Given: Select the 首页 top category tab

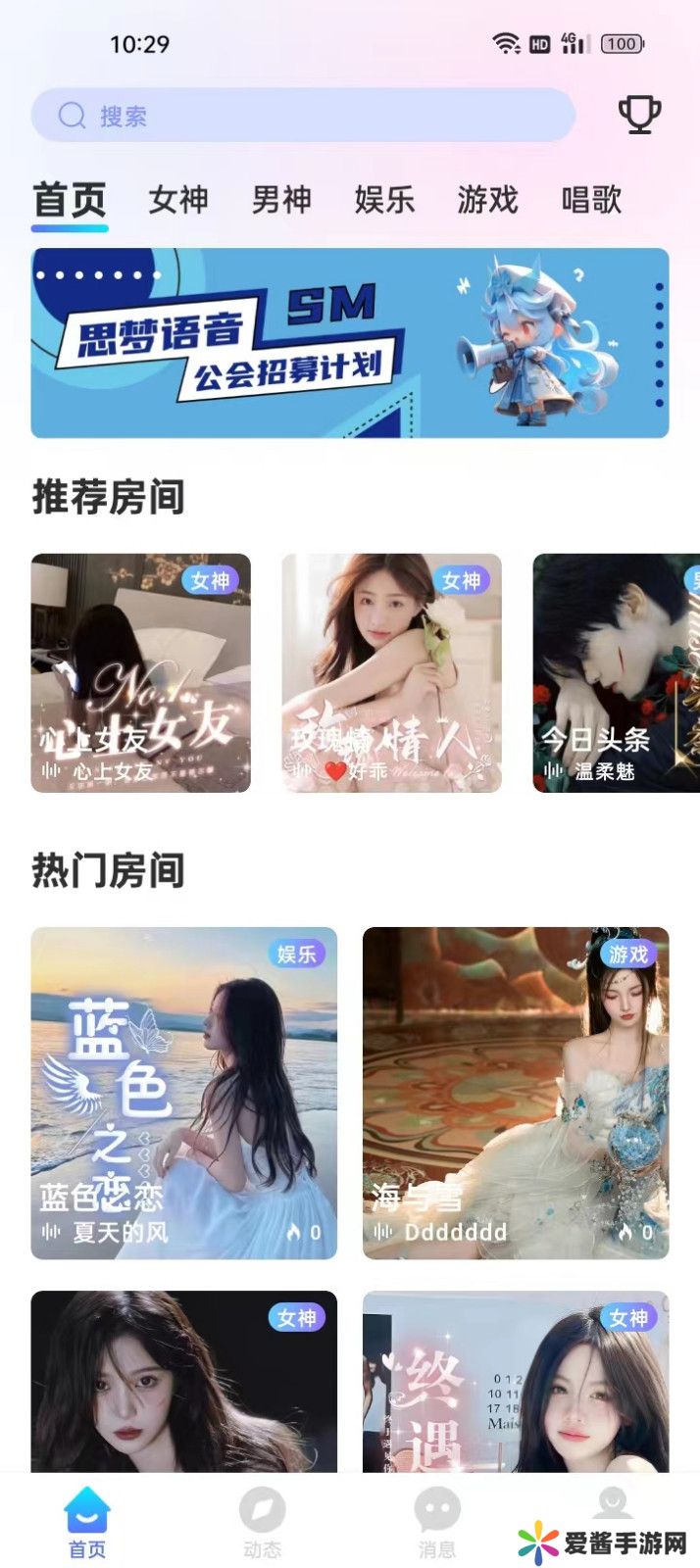Looking at the screenshot, I should pos(70,200).
